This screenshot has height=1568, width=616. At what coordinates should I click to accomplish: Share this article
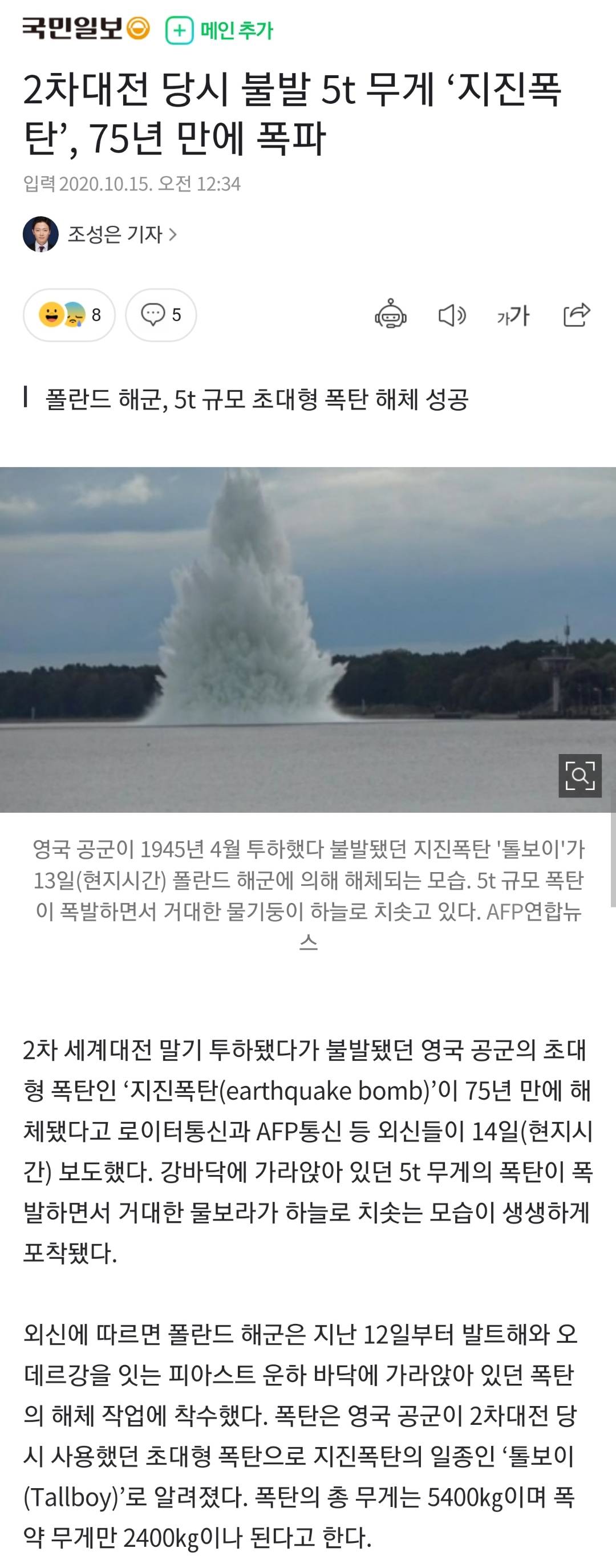576,314
